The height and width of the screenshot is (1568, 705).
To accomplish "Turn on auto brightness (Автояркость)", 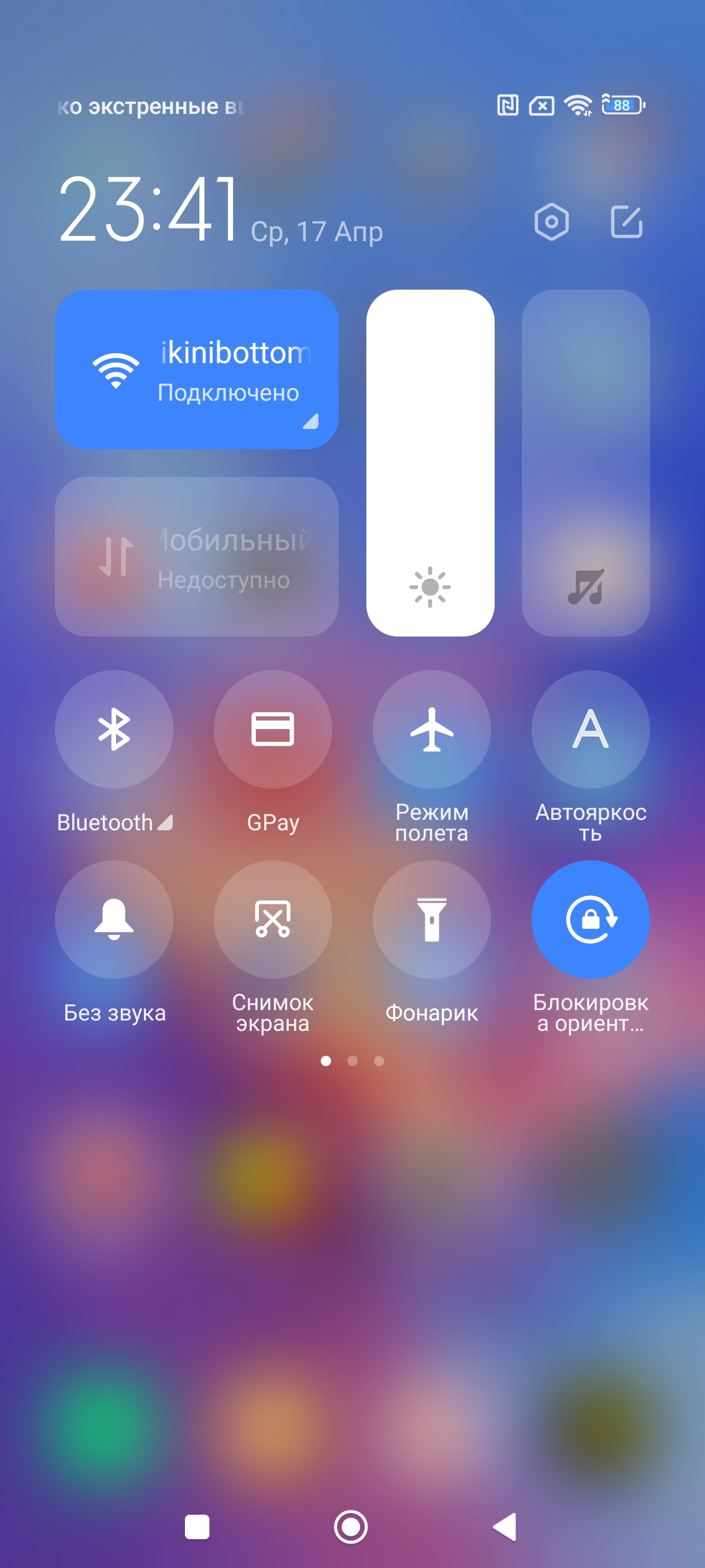I will coord(590,729).
